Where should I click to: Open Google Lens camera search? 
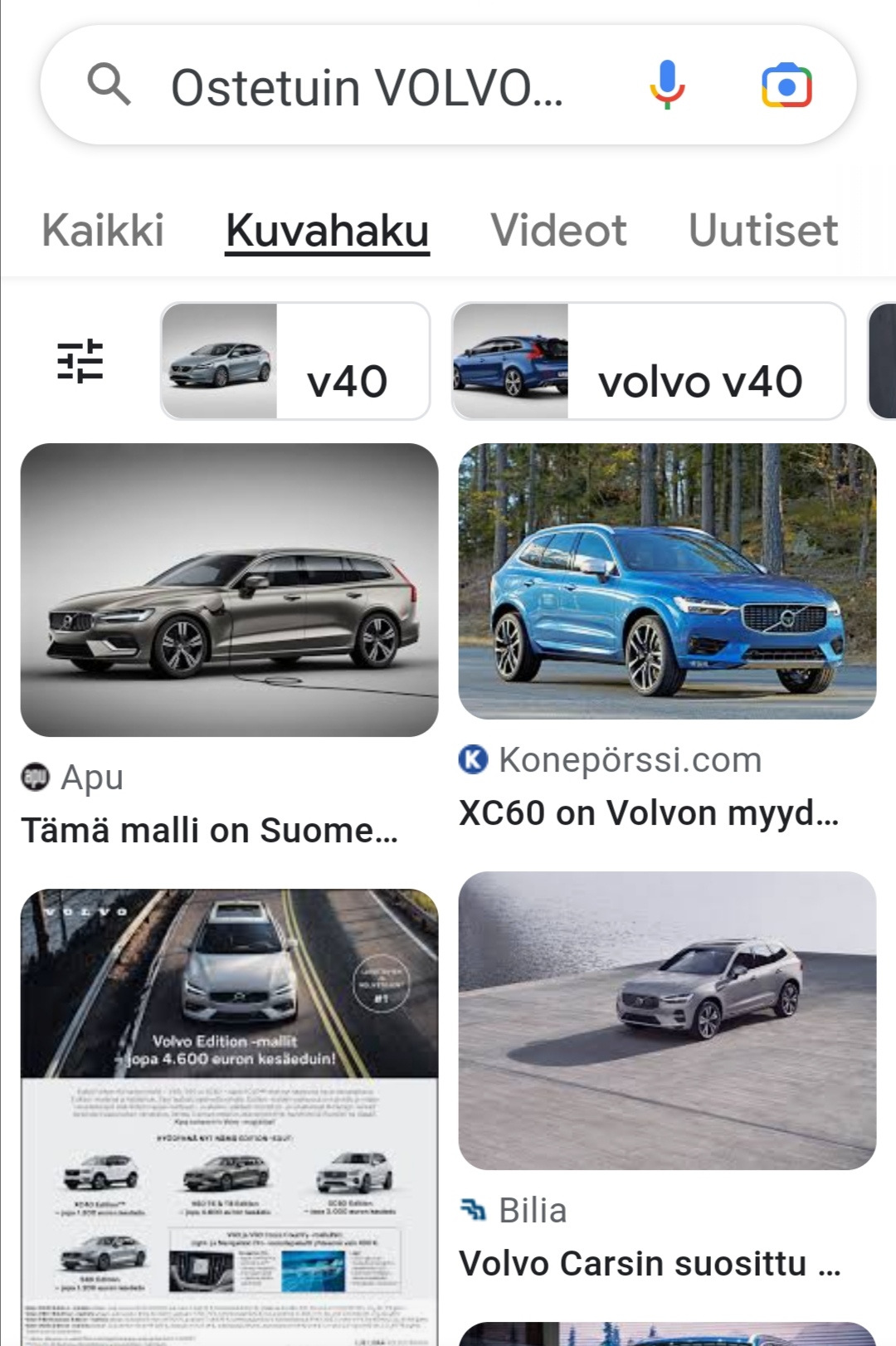click(x=786, y=85)
